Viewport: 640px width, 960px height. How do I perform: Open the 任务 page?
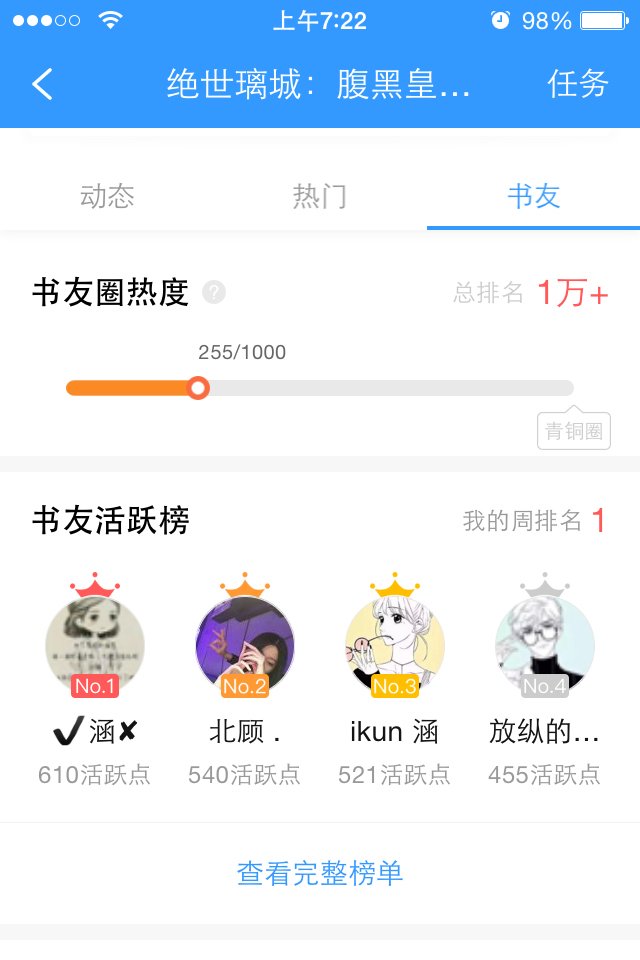click(x=578, y=84)
